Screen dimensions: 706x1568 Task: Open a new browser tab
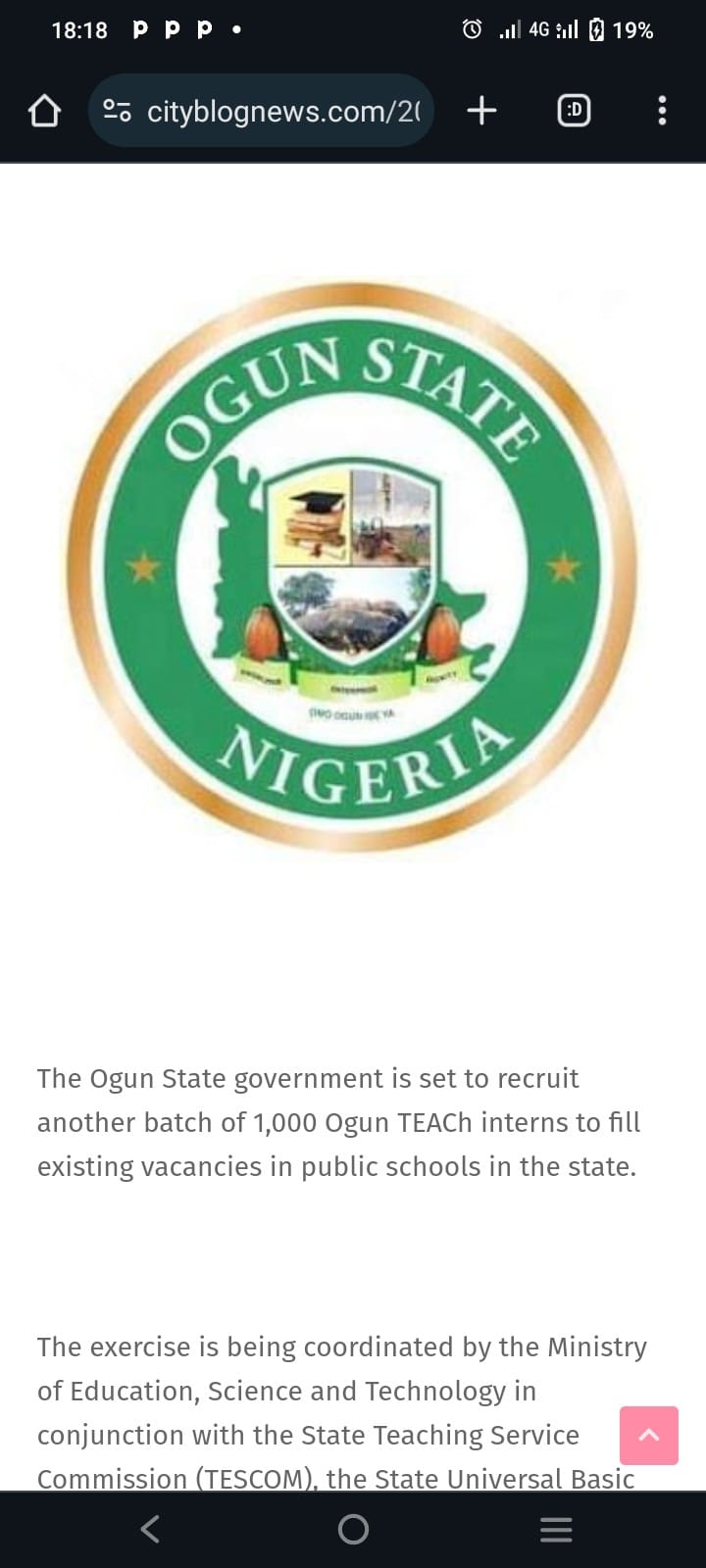(481, 111)
